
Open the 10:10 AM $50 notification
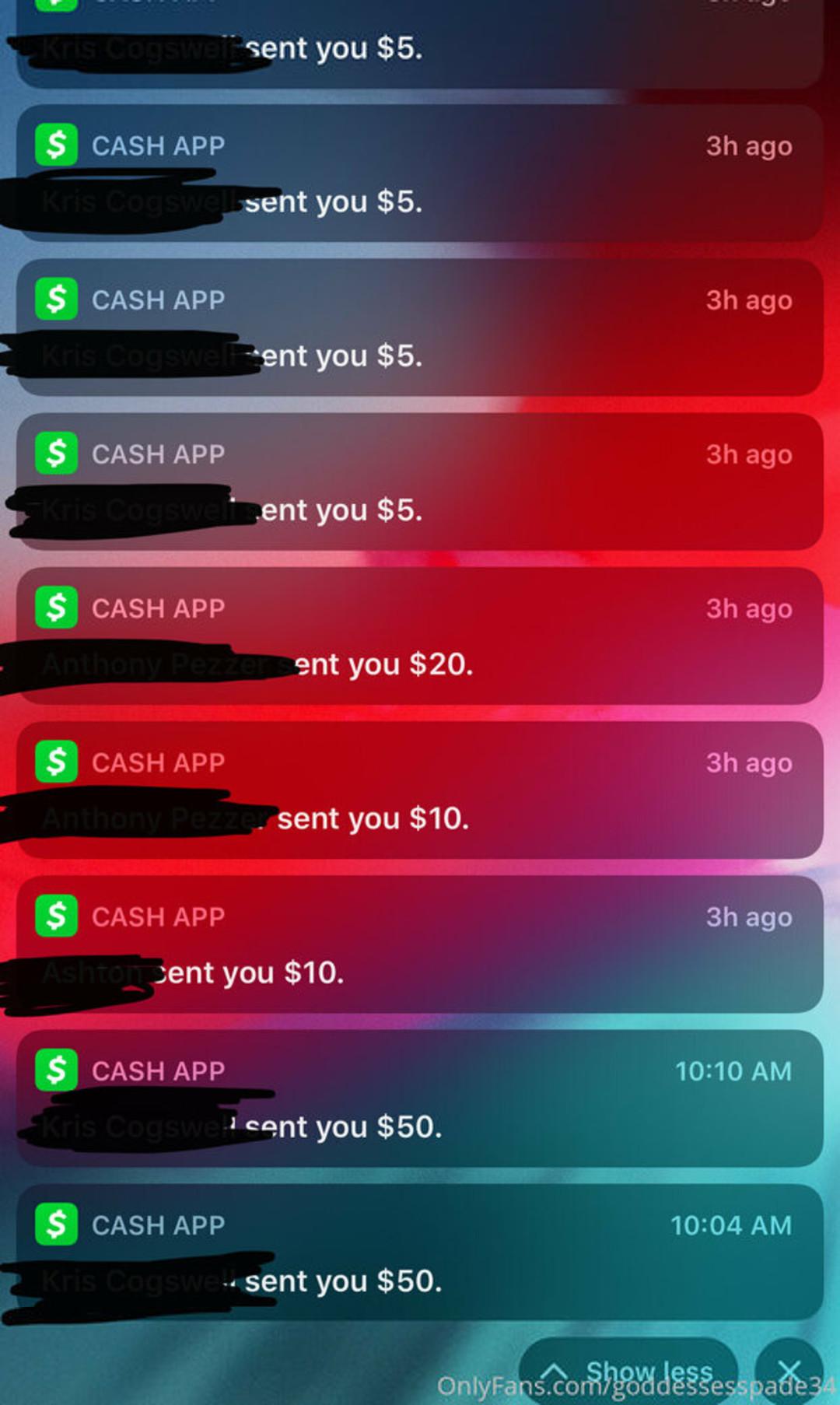[420, 1098]
